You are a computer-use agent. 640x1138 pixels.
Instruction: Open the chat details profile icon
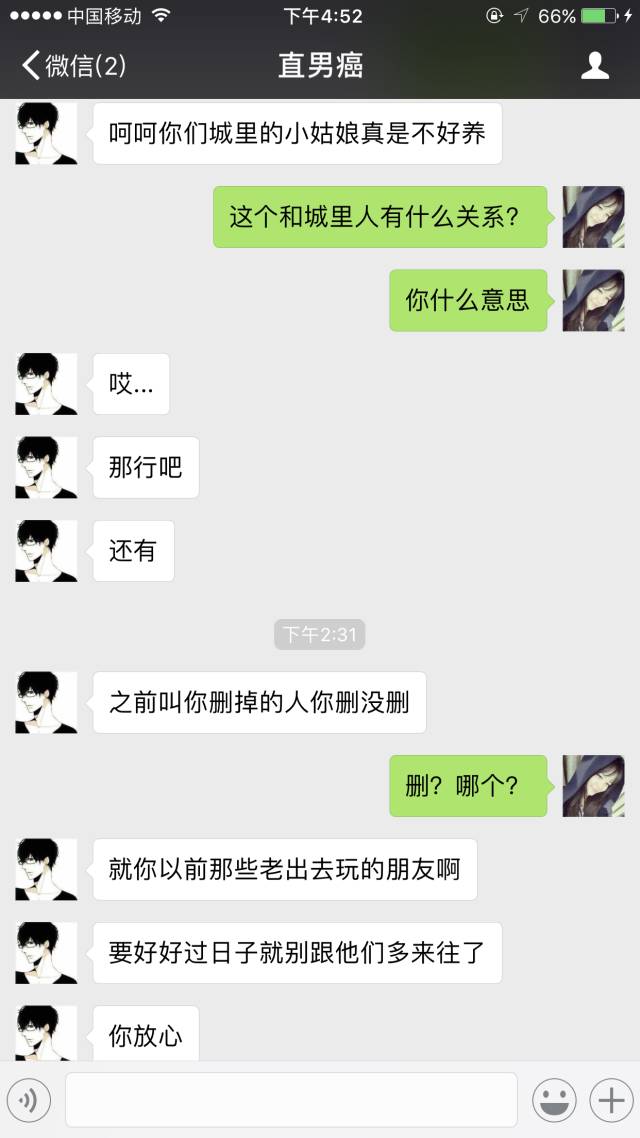click(595, 66)
